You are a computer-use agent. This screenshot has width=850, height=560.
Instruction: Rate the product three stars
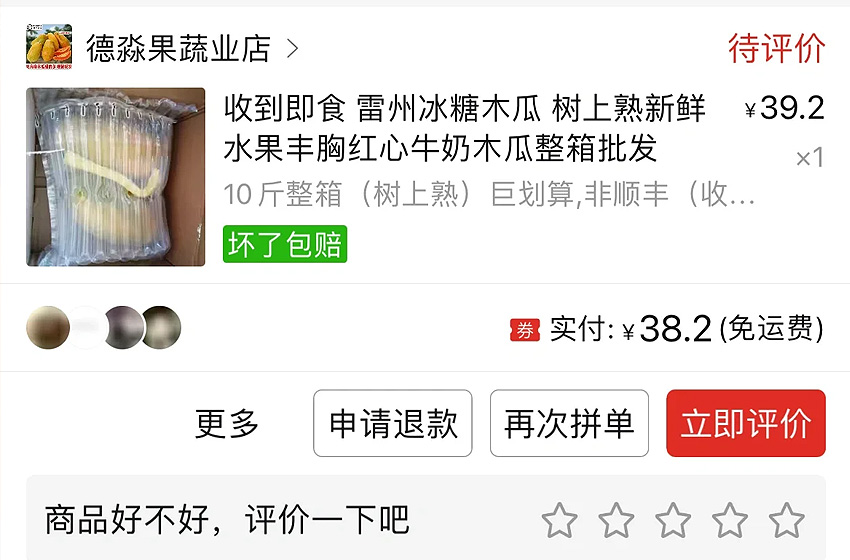tap(673, 520)
